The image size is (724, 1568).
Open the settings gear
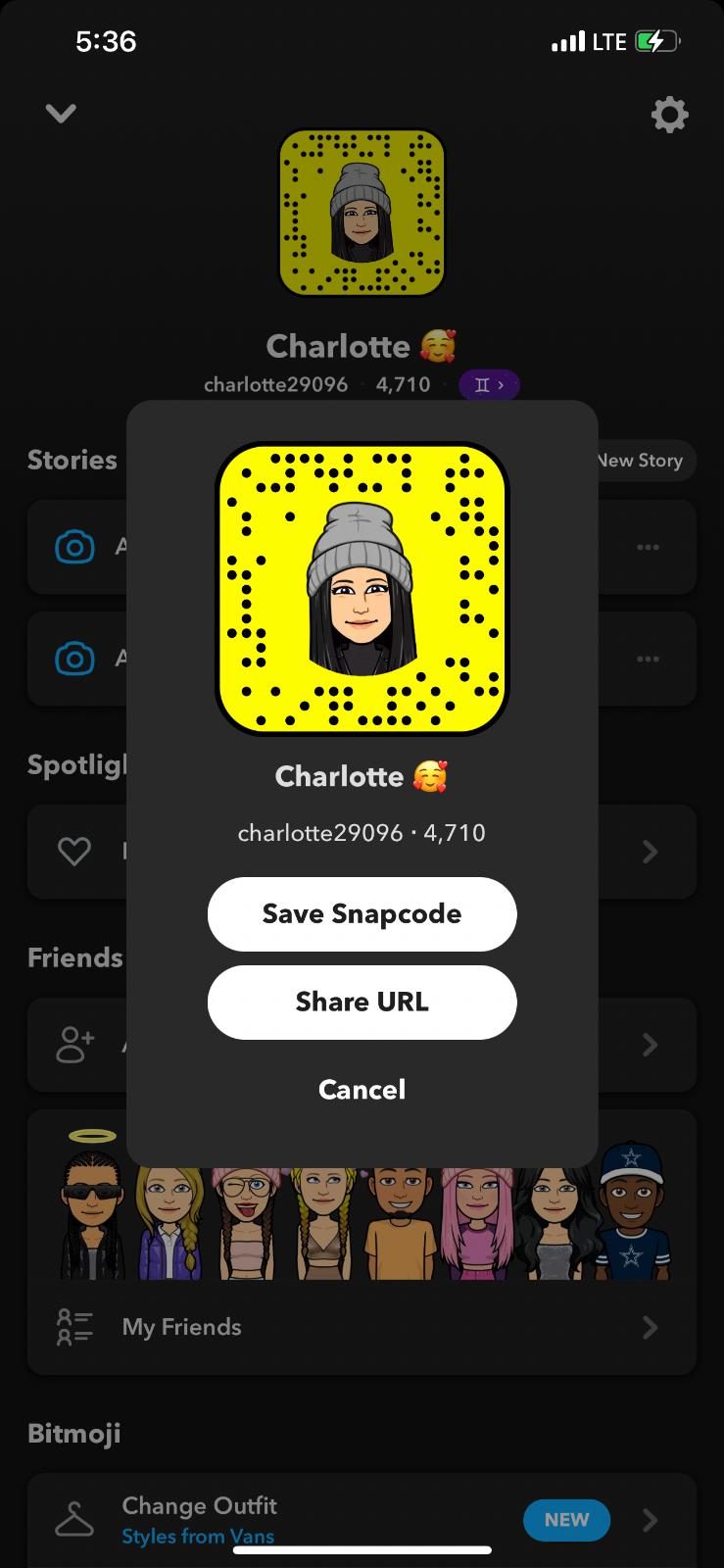click(x=669, y=115)
